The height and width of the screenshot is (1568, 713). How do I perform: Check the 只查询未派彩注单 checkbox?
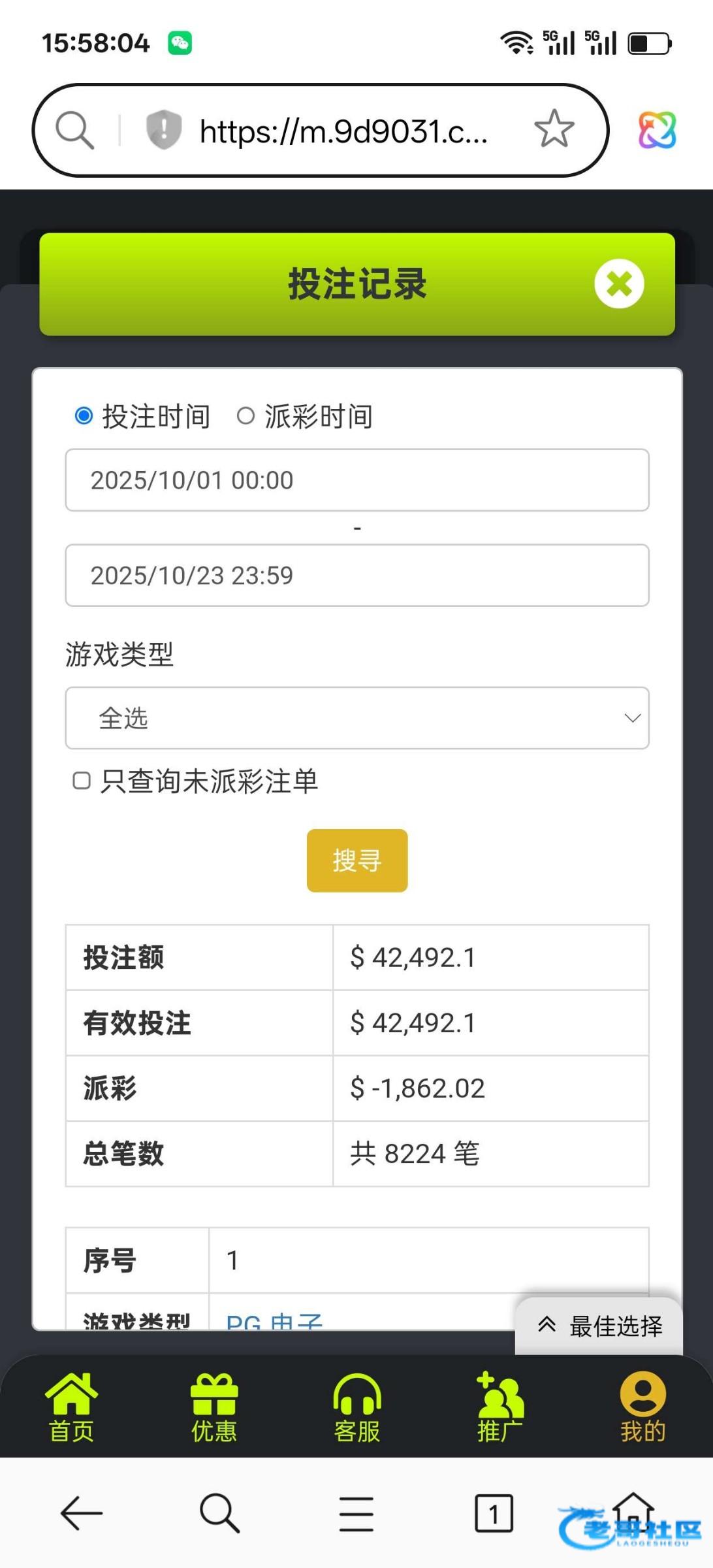click(82, 781)
